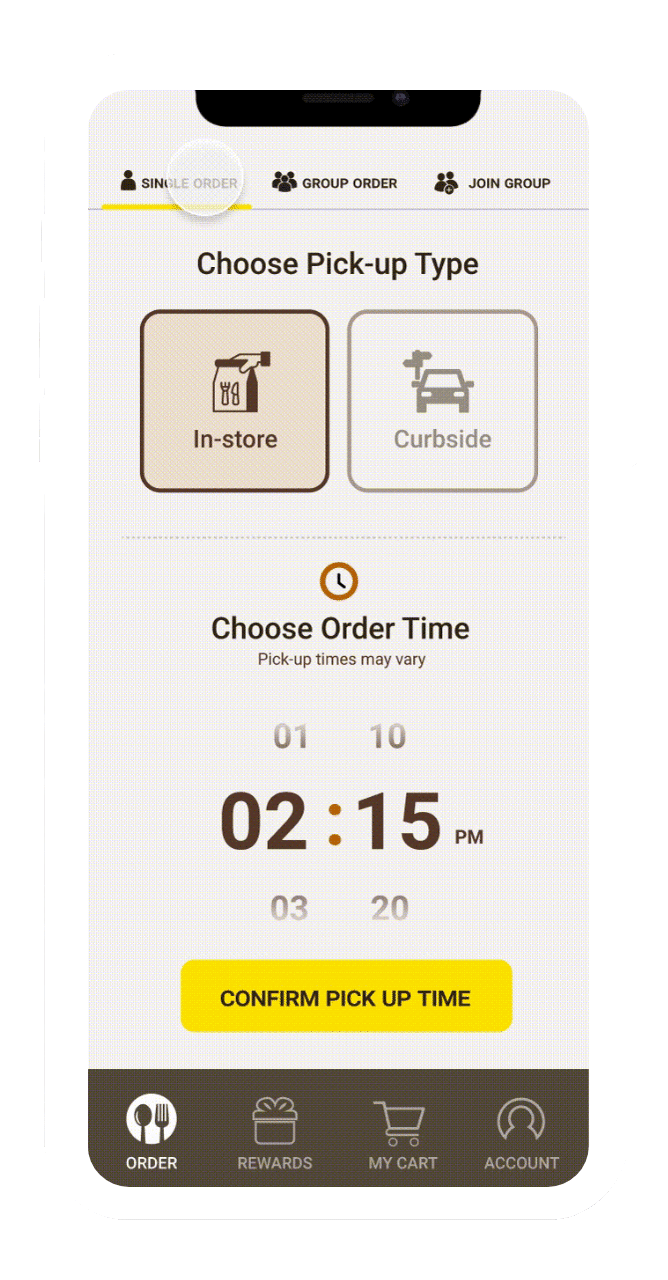Open the Account tab
Screen dimensions: 668x1280
pos(521,1132)
